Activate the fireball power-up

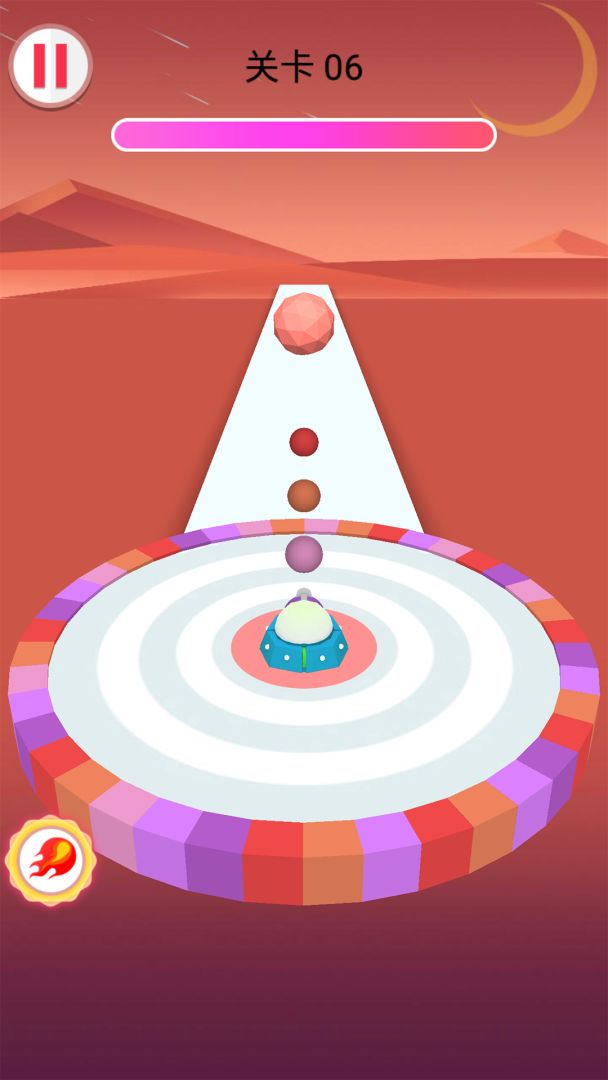tap(50, 860)
